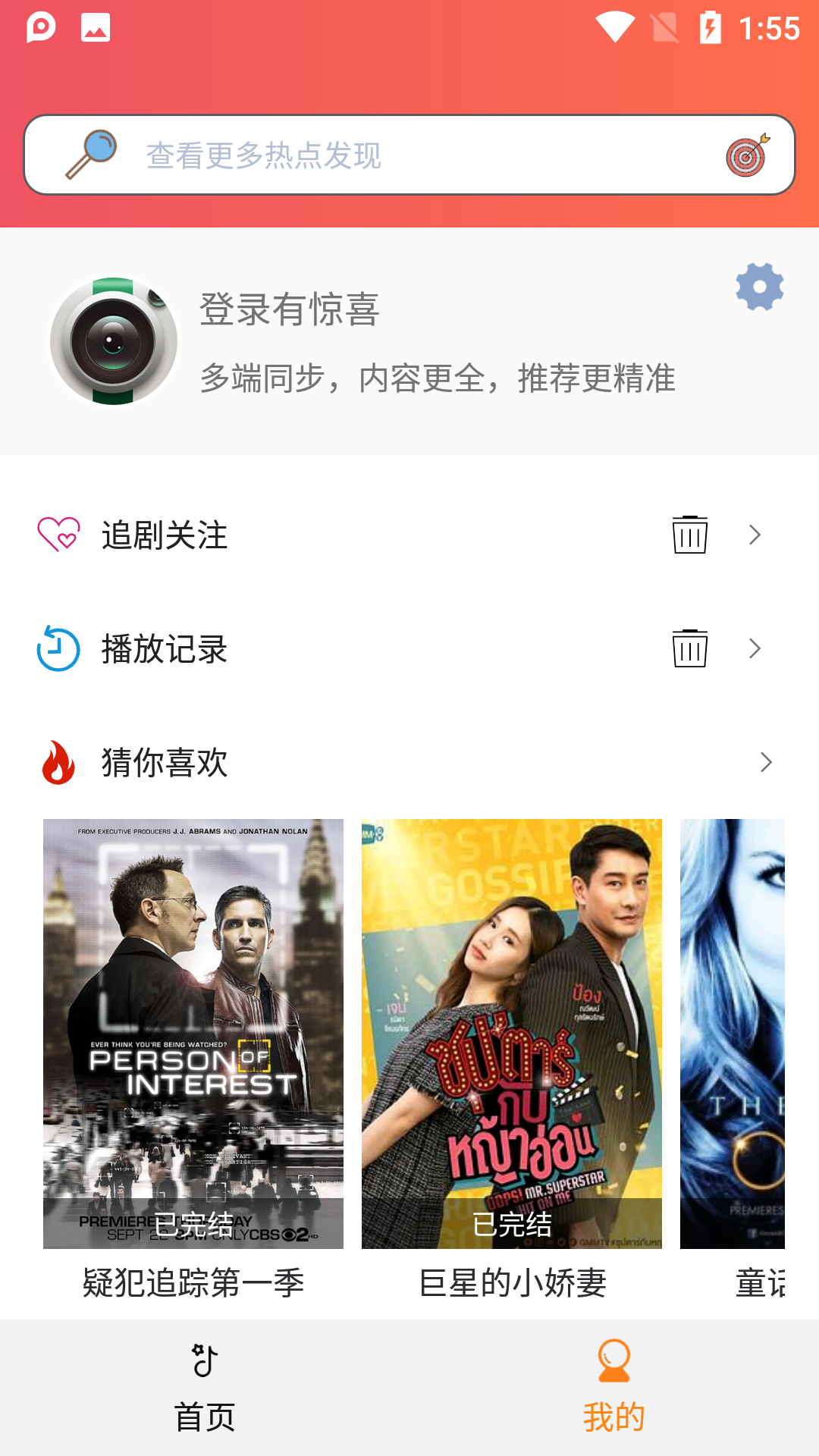Screen dimensions: 819x1456
Task: Tap 登录有惊喜 to log in
Action: (x=290, y=309)
